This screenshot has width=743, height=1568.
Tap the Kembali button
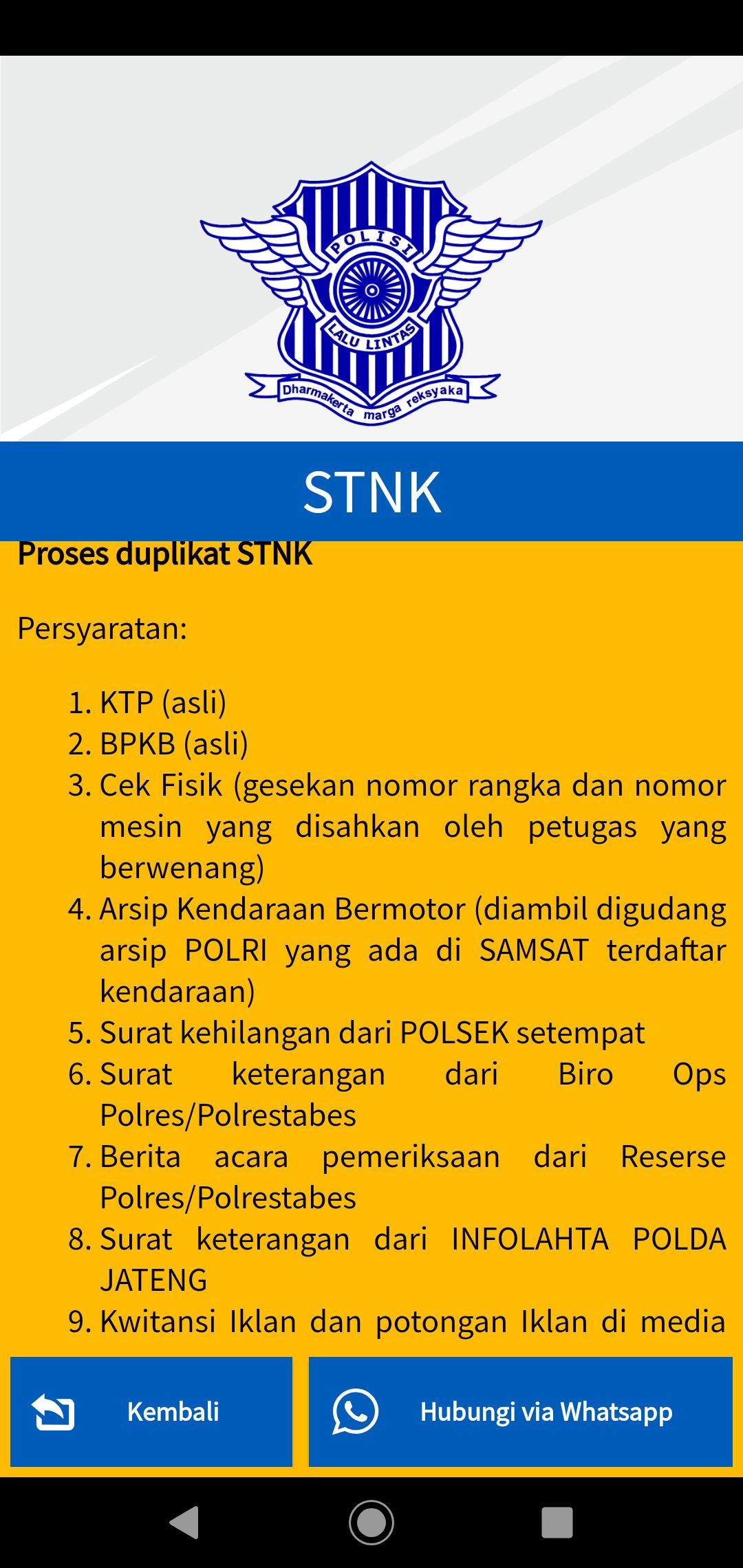[151, 1411]
